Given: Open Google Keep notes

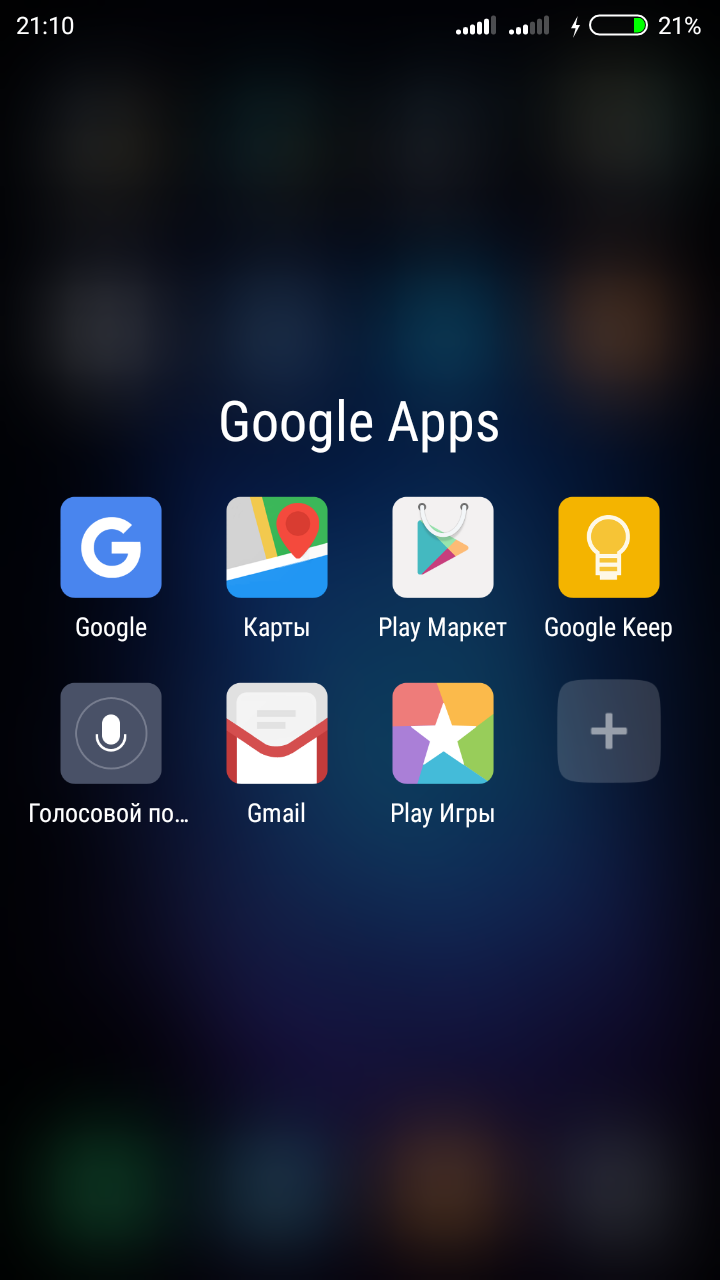Looking at the screenshot, I should click(609, 547).
